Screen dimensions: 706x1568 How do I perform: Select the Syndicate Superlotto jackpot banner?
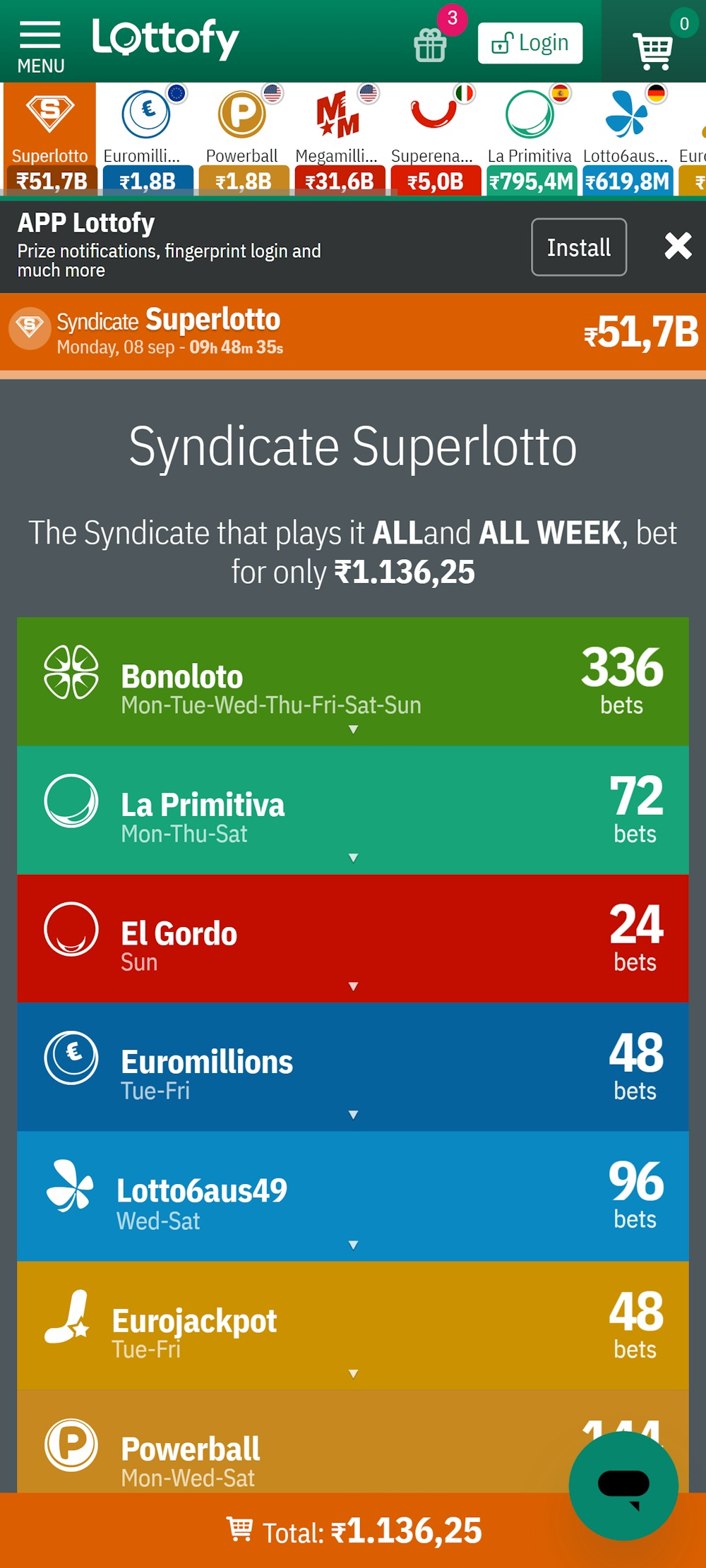(x=353, y=332)
